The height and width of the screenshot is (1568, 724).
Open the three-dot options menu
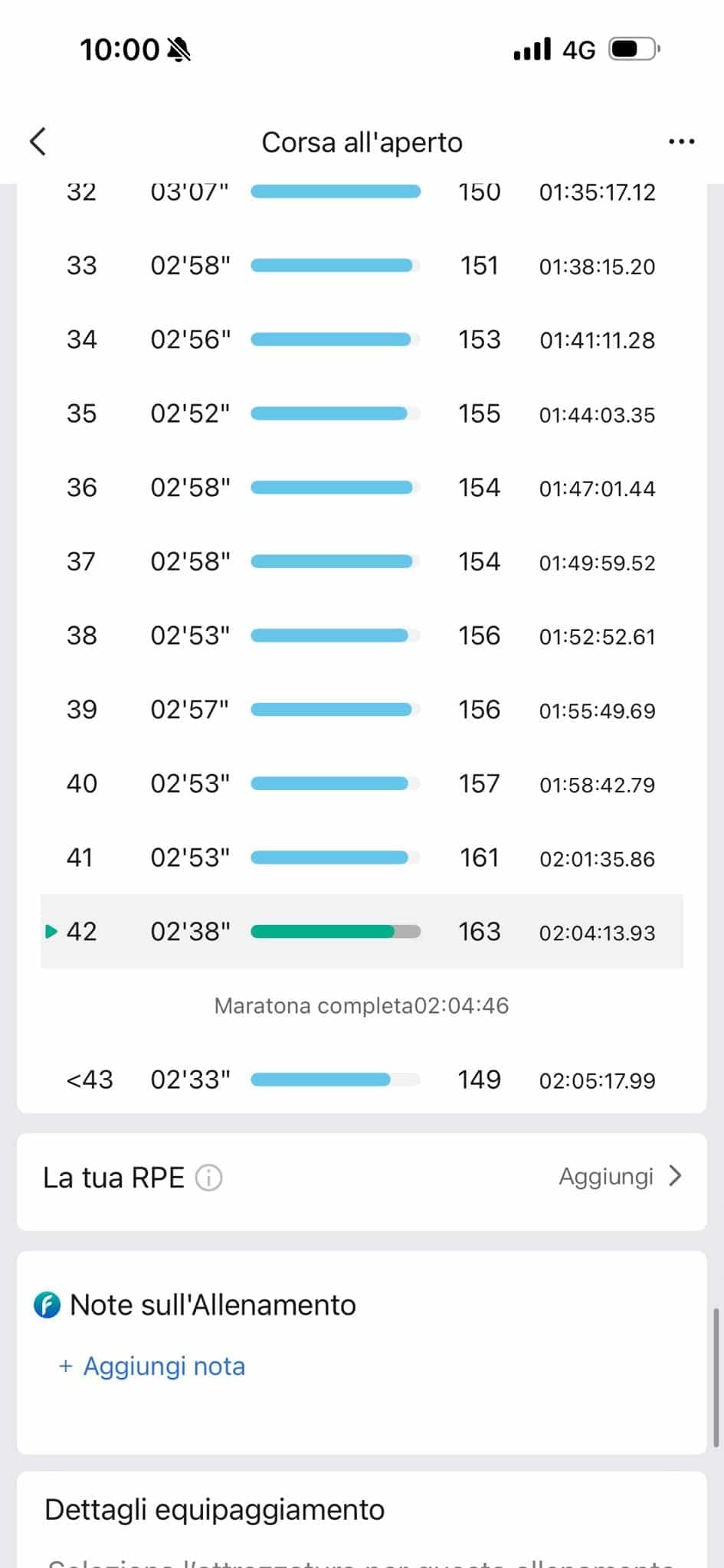(x=681, y=141)
